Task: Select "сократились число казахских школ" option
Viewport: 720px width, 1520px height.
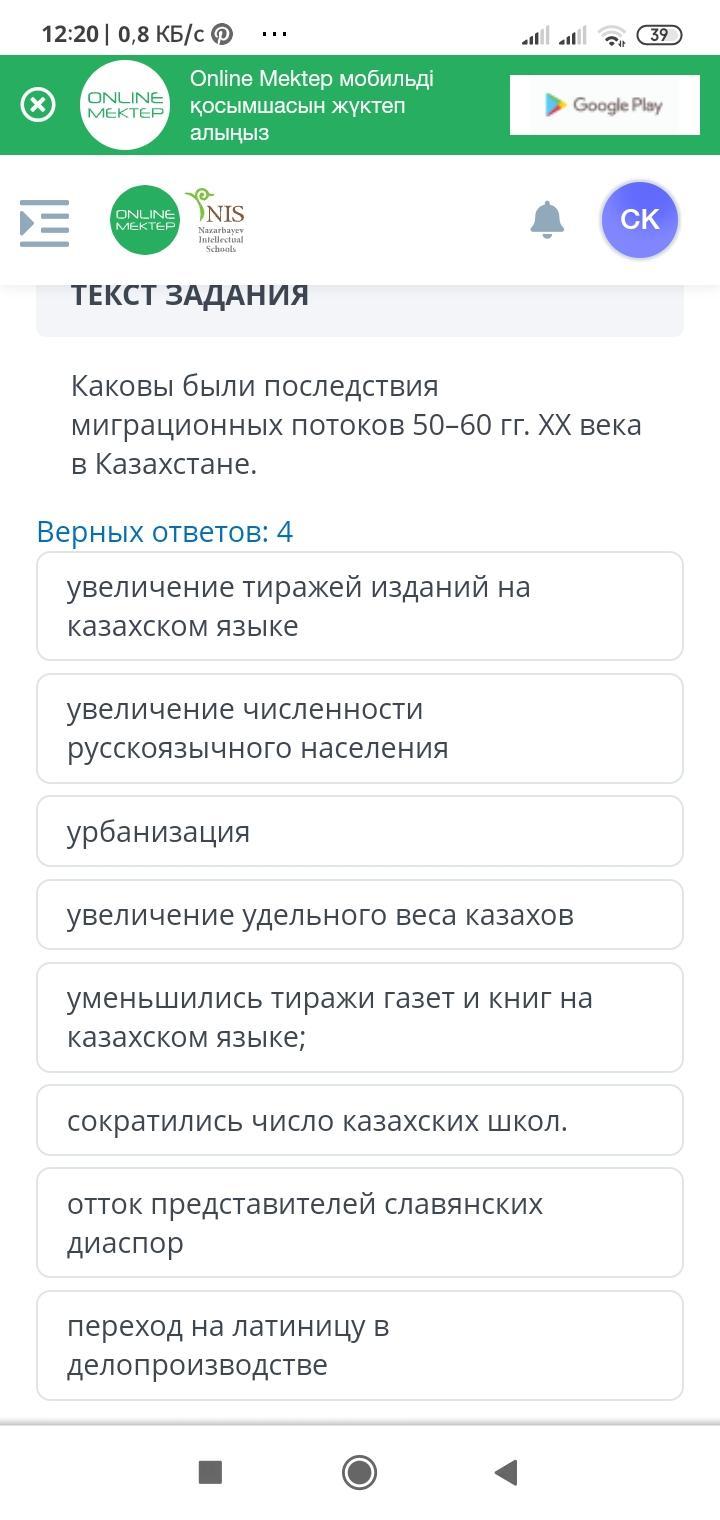Action: tap(360, 1120)
